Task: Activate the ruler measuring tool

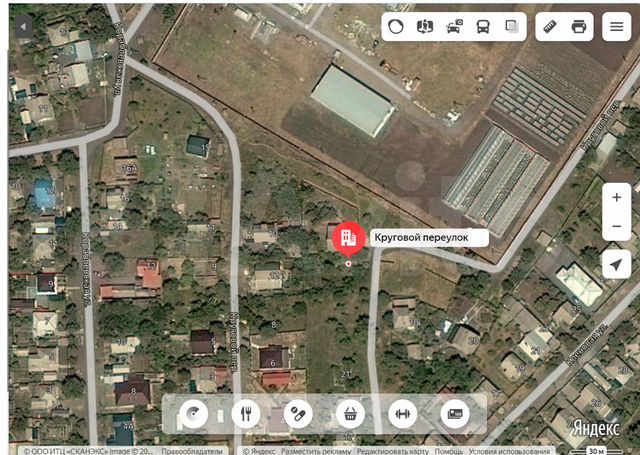Action: pyautogui.click(x=549, y=27)
